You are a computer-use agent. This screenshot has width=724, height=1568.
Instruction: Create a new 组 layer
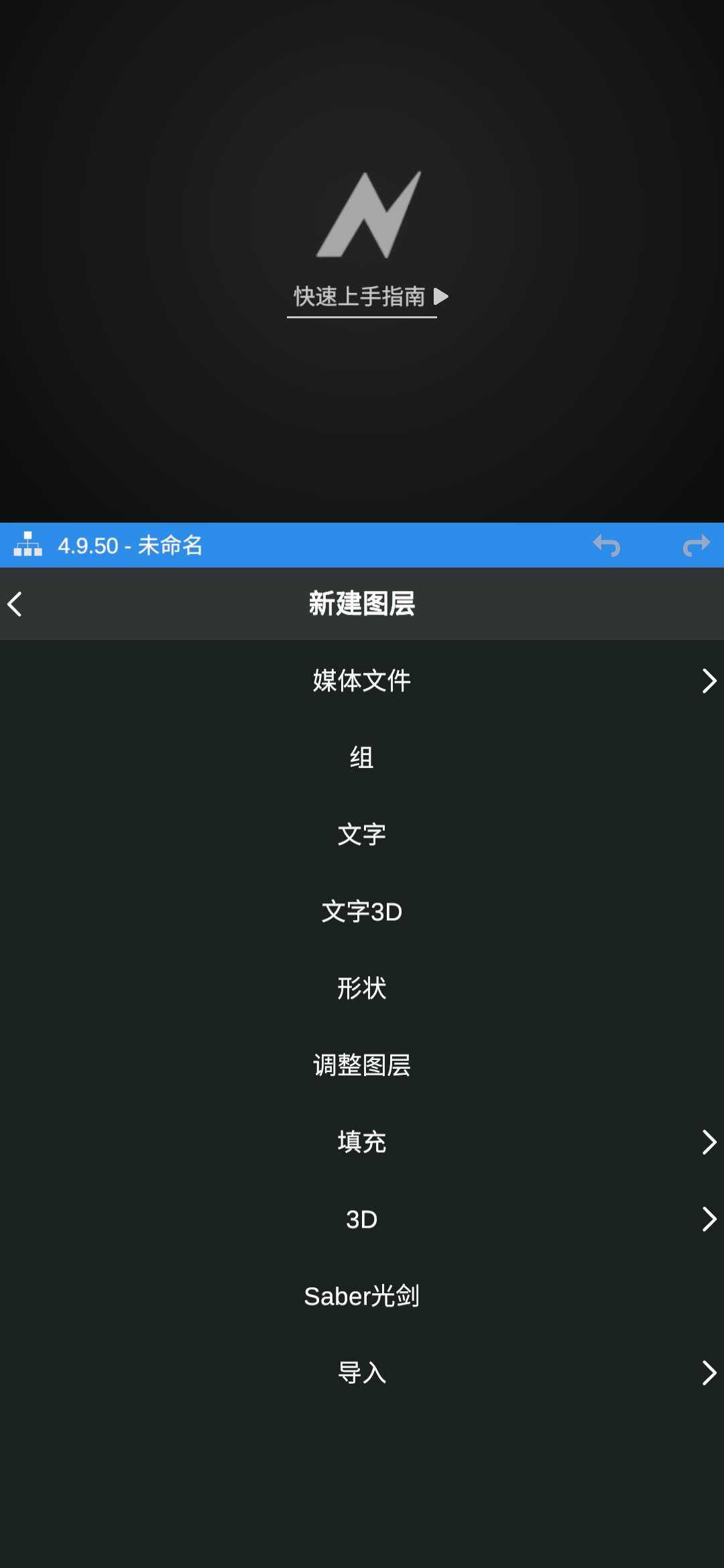(x=362, y=758)
